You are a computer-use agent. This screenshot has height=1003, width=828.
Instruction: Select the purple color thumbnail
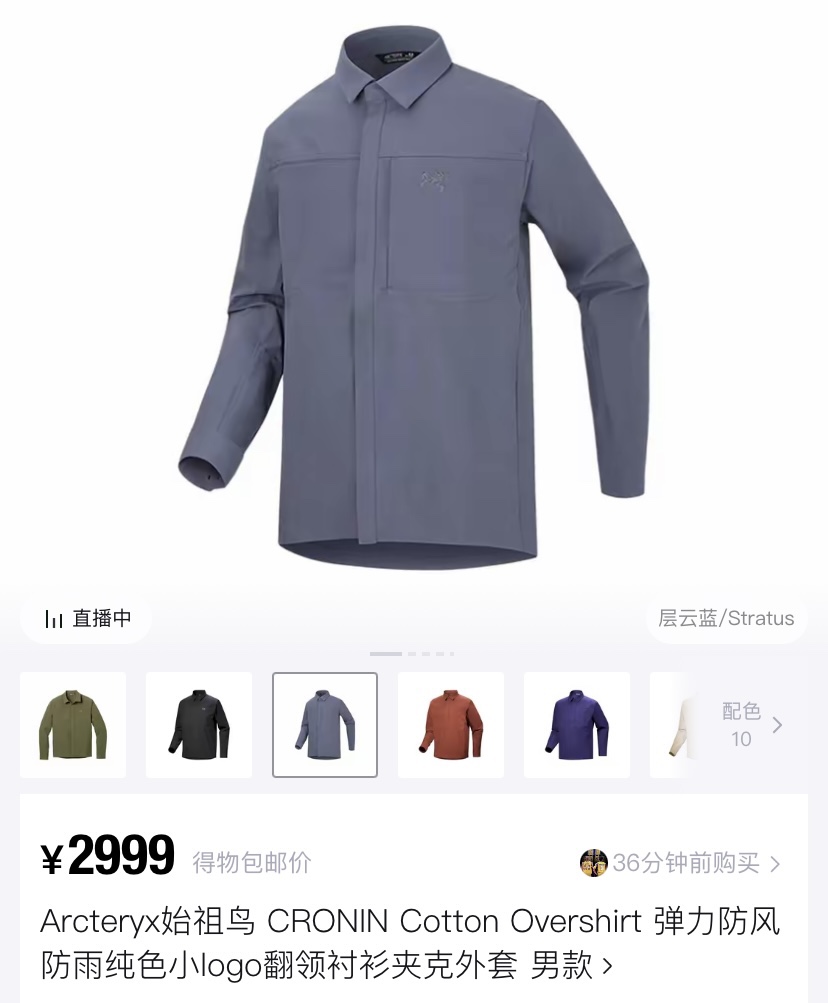click(577, 725)
